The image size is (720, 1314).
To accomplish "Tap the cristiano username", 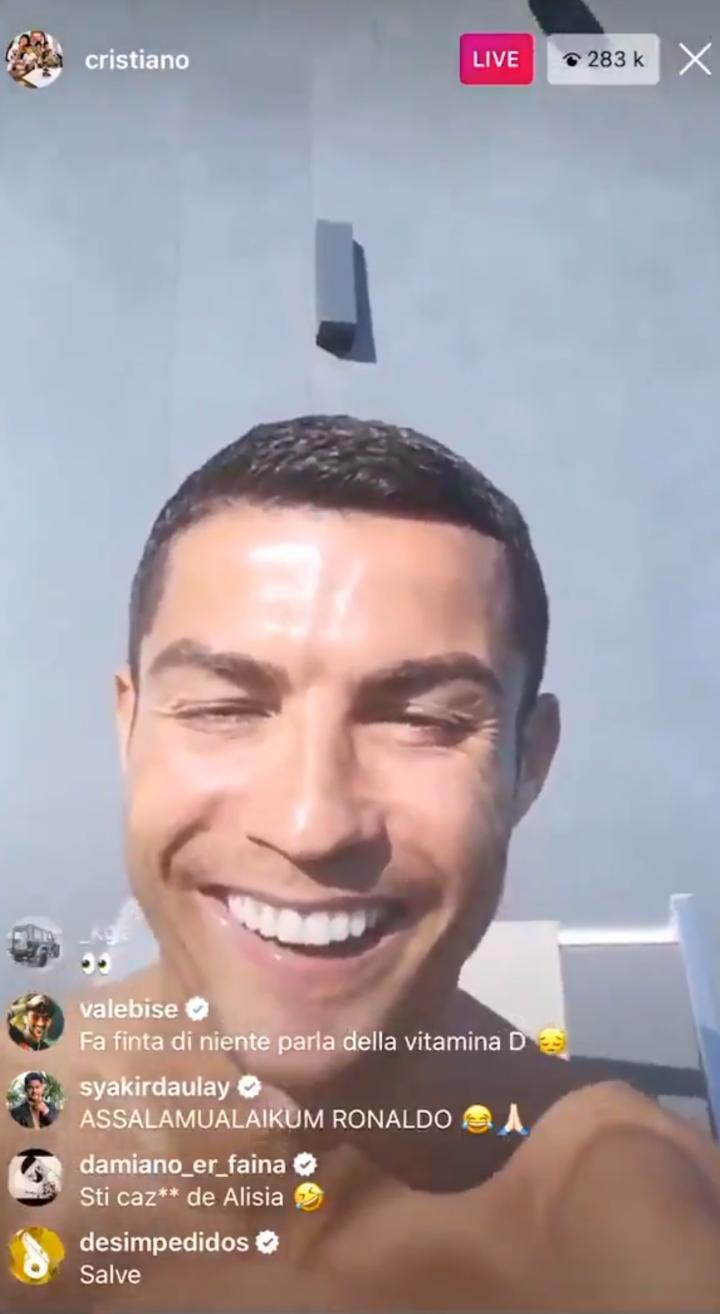I will pyautogui.click(x=137, y=60).
